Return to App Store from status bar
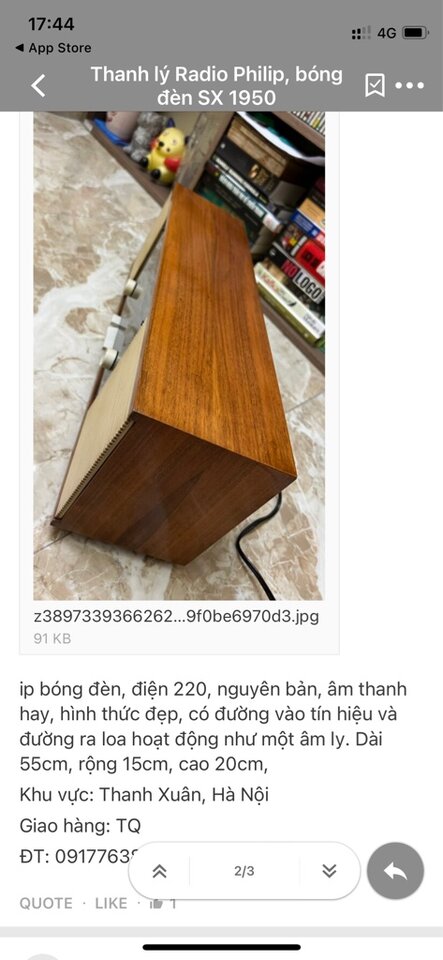The image size is (443, 960). (x=53, y=48)
